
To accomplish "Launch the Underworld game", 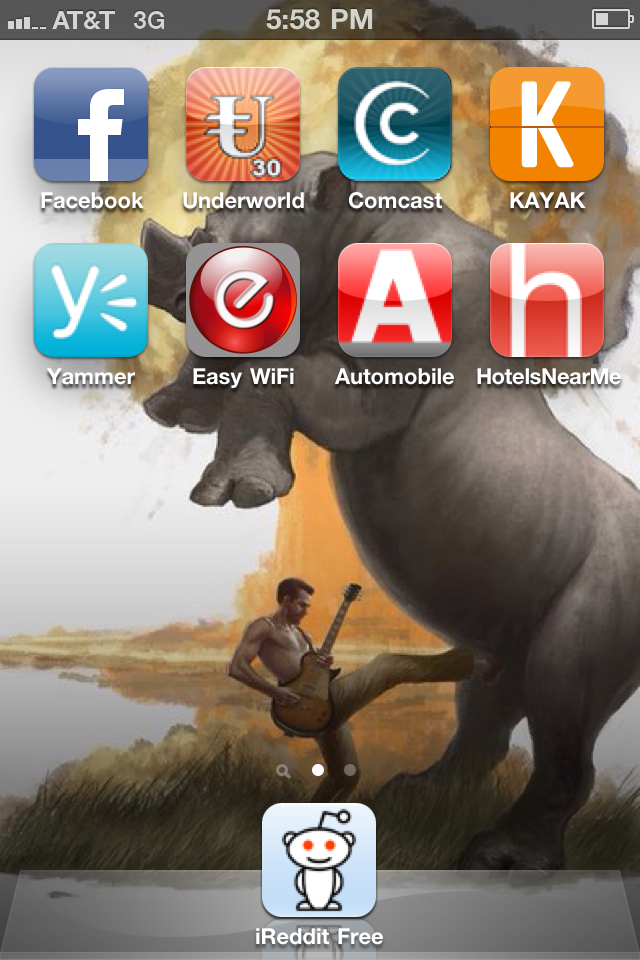I will tap(243, 124).
